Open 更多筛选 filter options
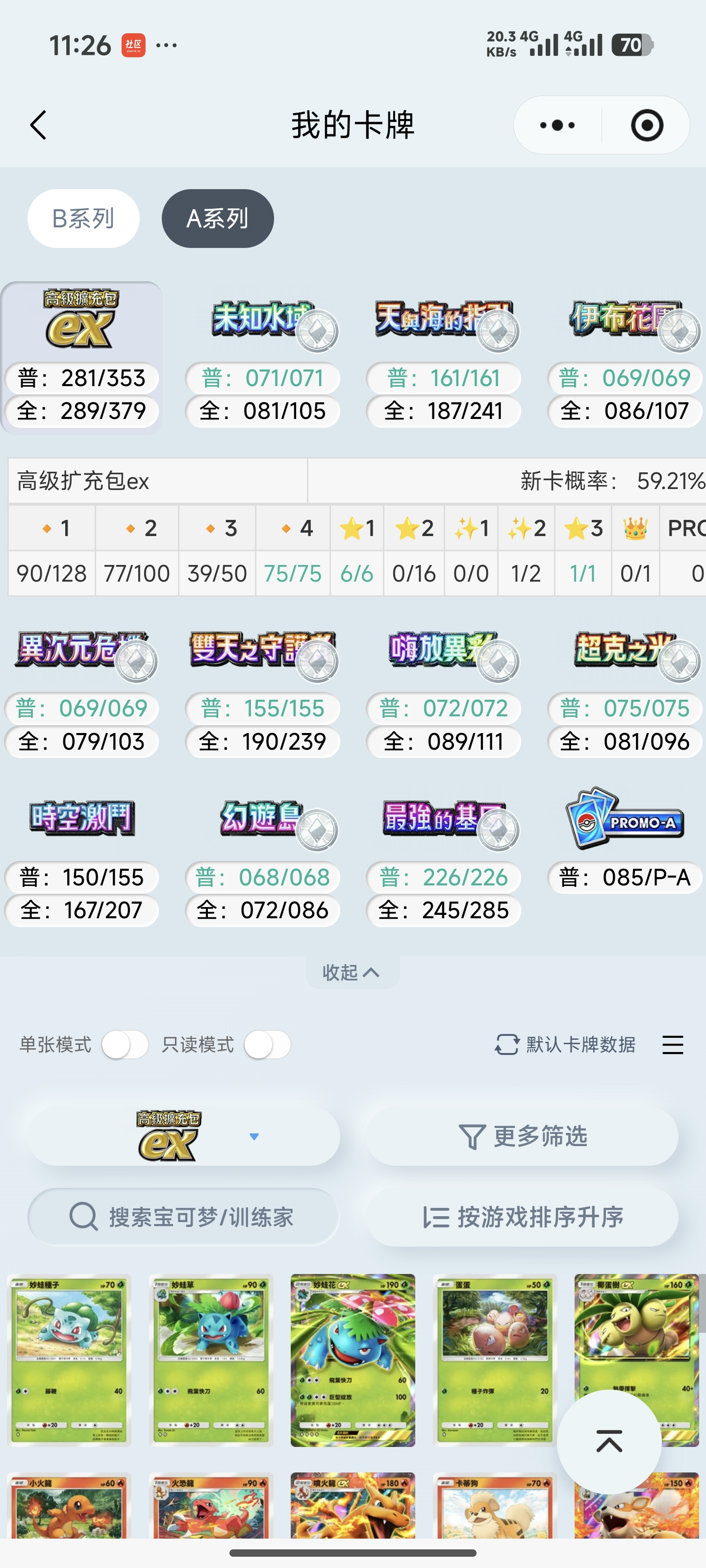Viewport: 706px width, 1568px height. pyautogui.click(x=522, y=1136)
